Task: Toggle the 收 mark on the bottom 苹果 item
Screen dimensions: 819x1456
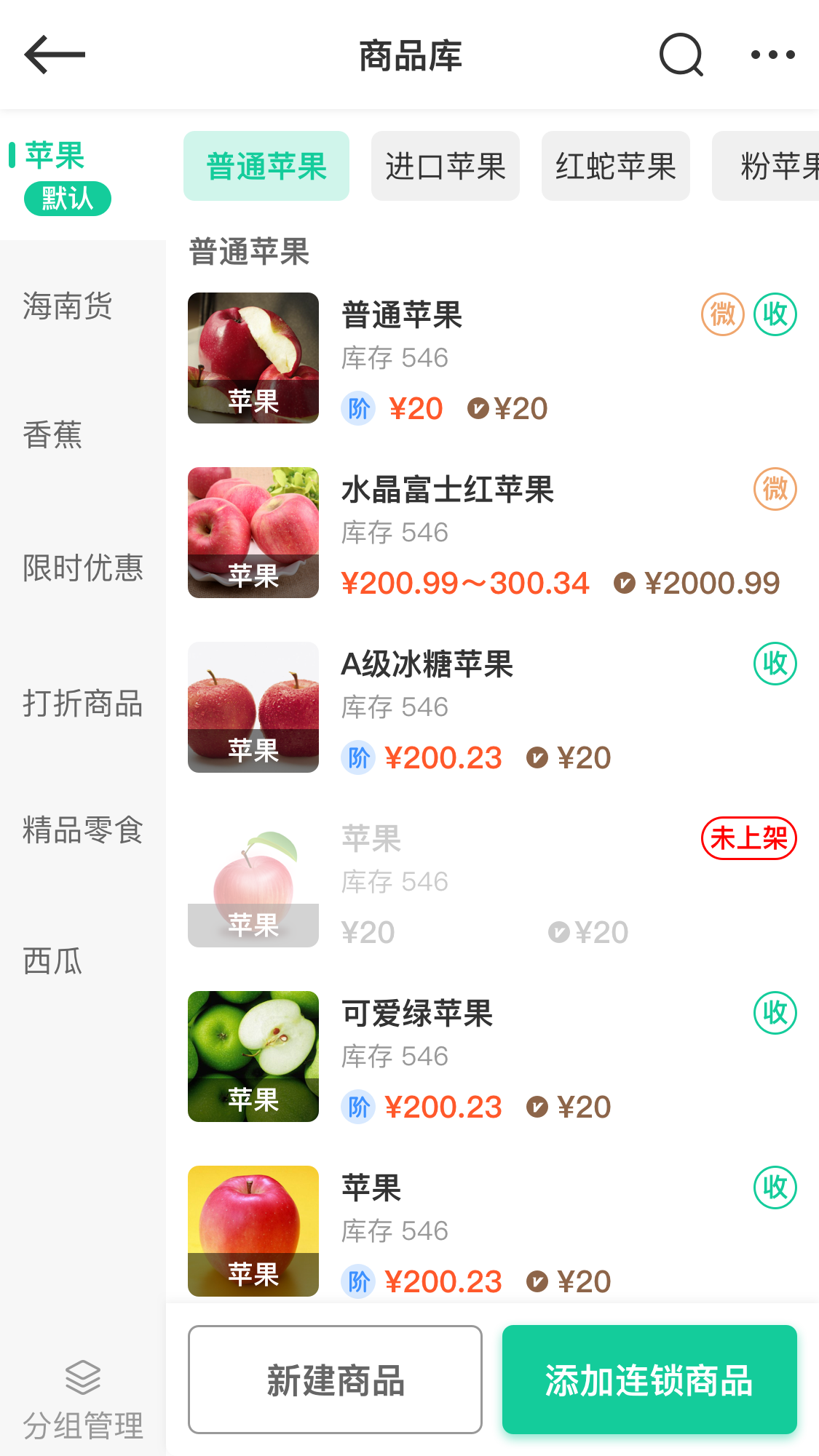Action: pyautogui.click(x=775, y=1188)
